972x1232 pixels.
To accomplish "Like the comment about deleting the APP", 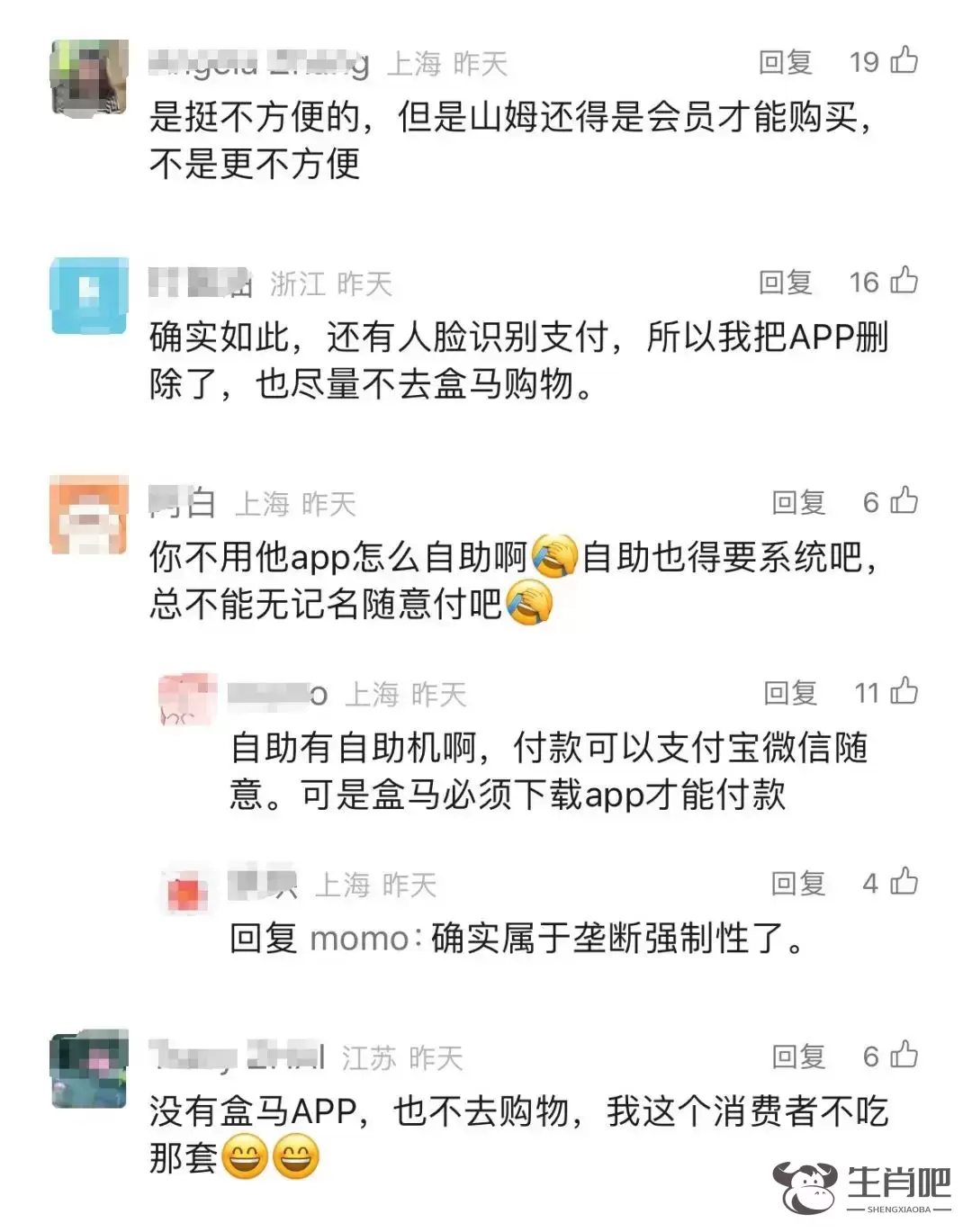I will pyautogui.click(x=904, y=281).
